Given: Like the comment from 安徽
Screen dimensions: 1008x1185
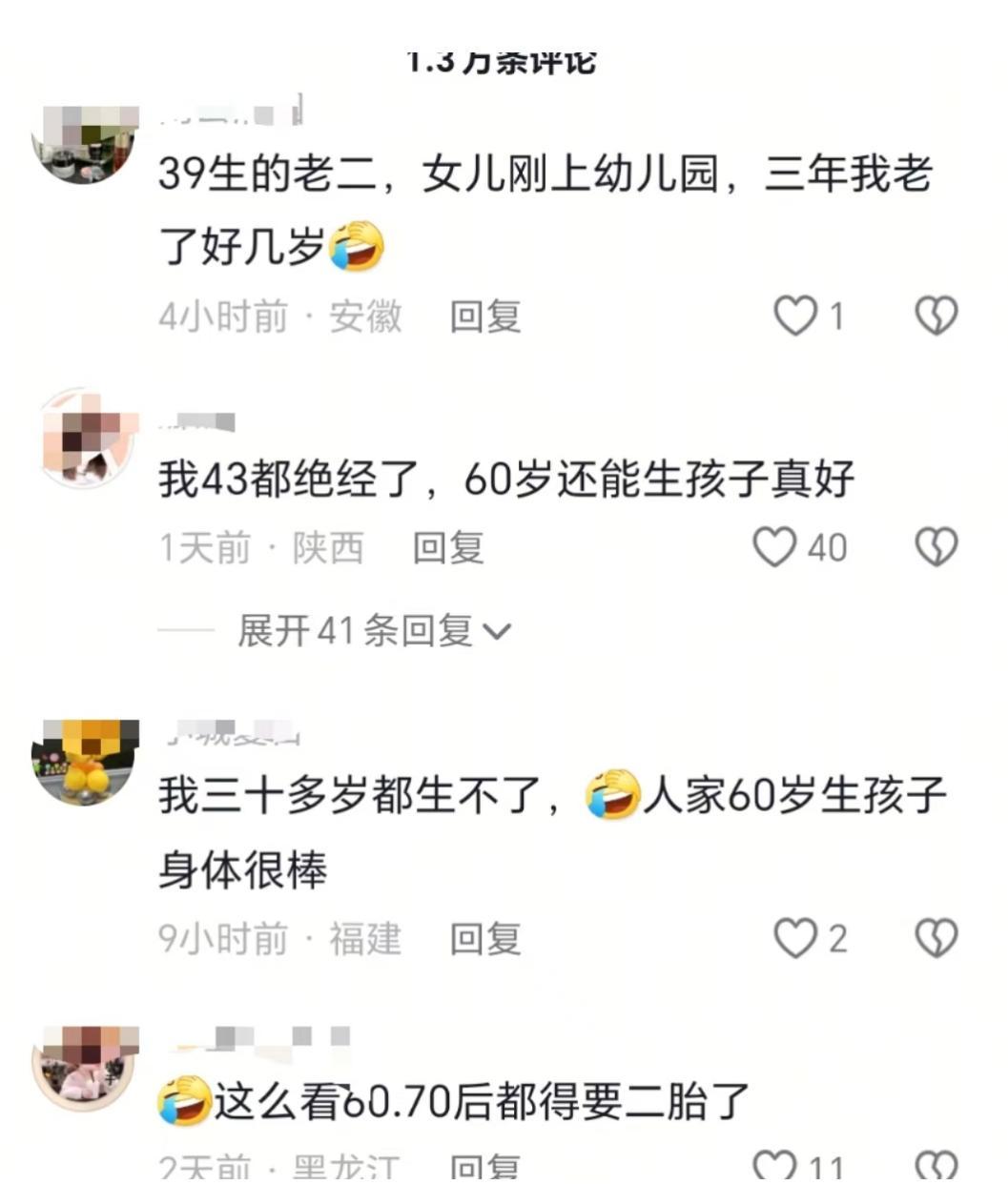Looking at the screenshot, I should pyautogui.click(x=795, y=316).
